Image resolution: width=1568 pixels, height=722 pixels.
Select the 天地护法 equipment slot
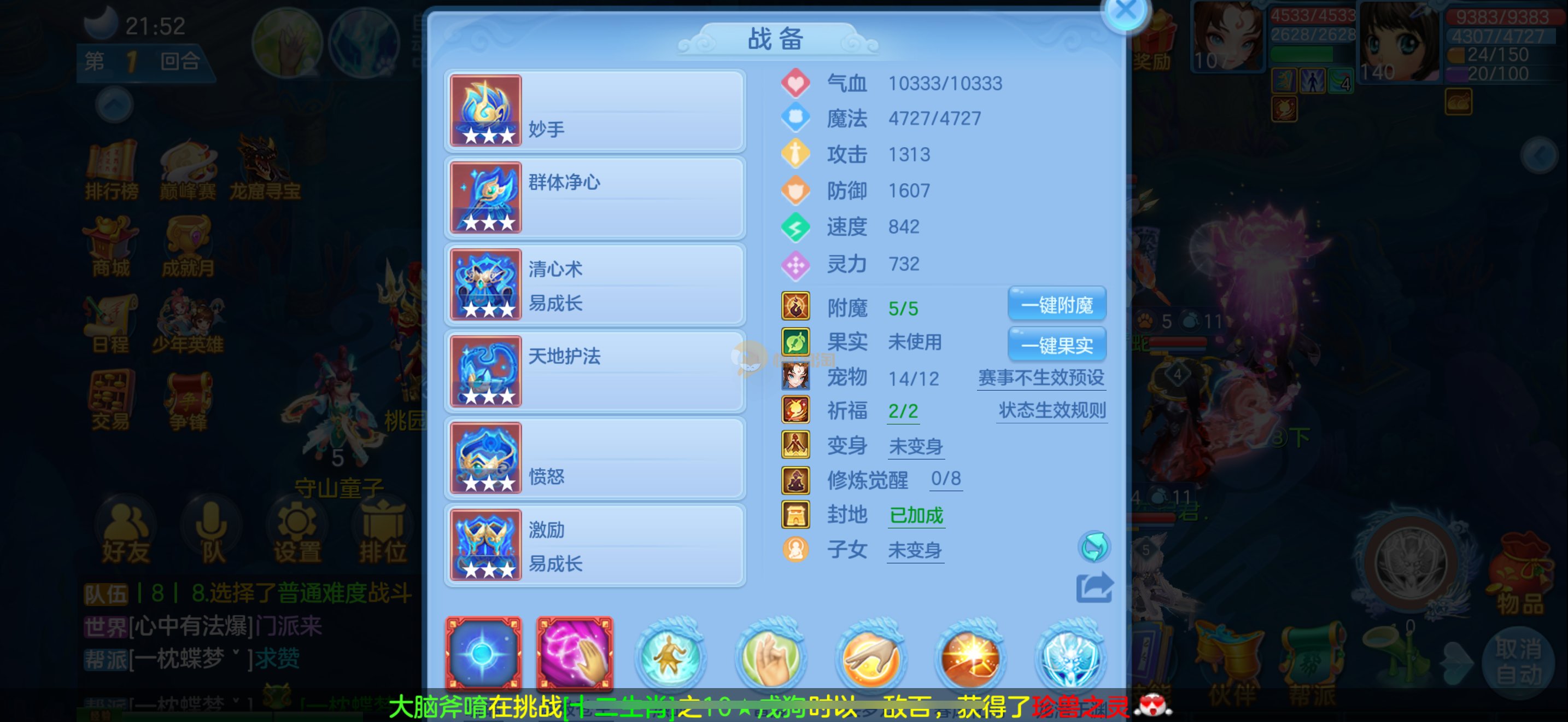pos(595,371)
